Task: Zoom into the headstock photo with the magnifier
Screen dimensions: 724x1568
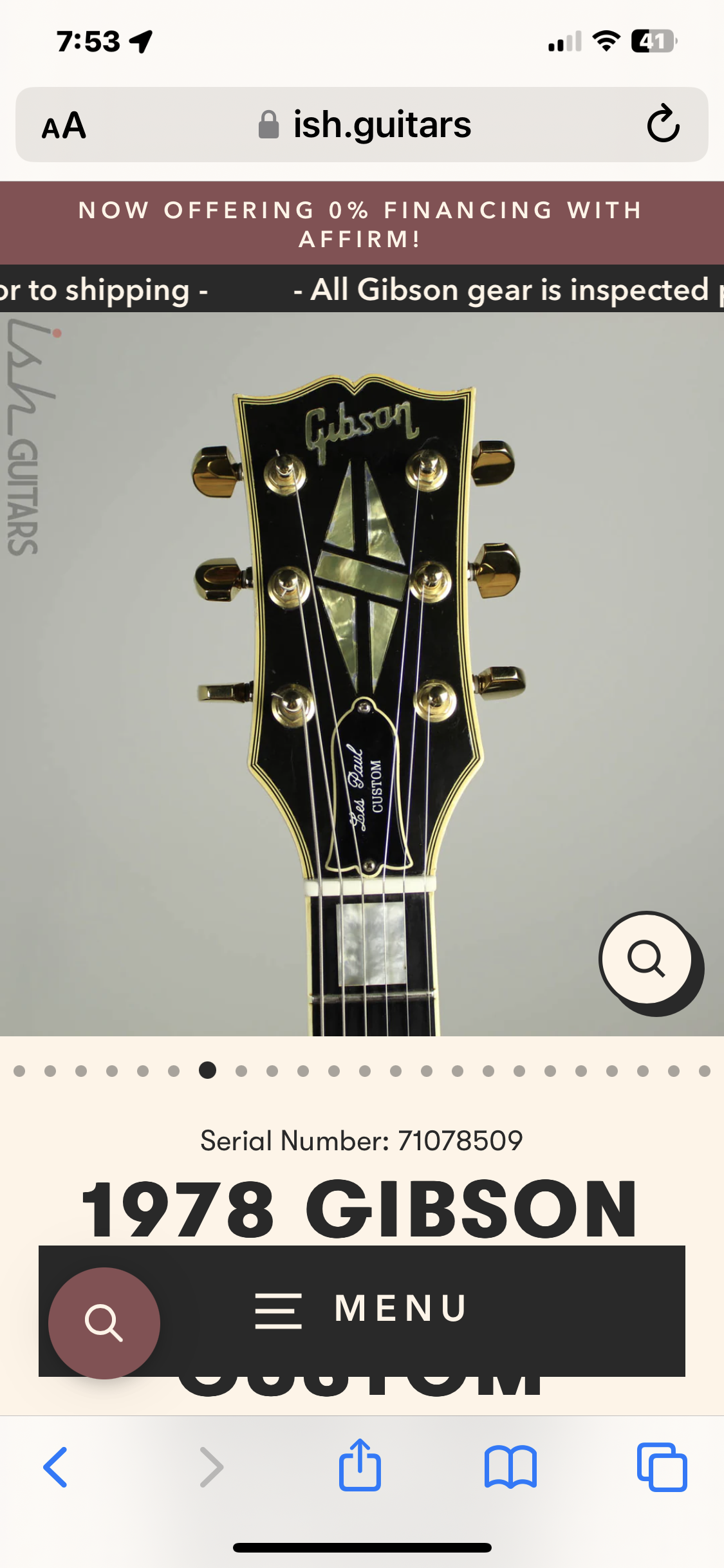Action: [x=646, y=958]
